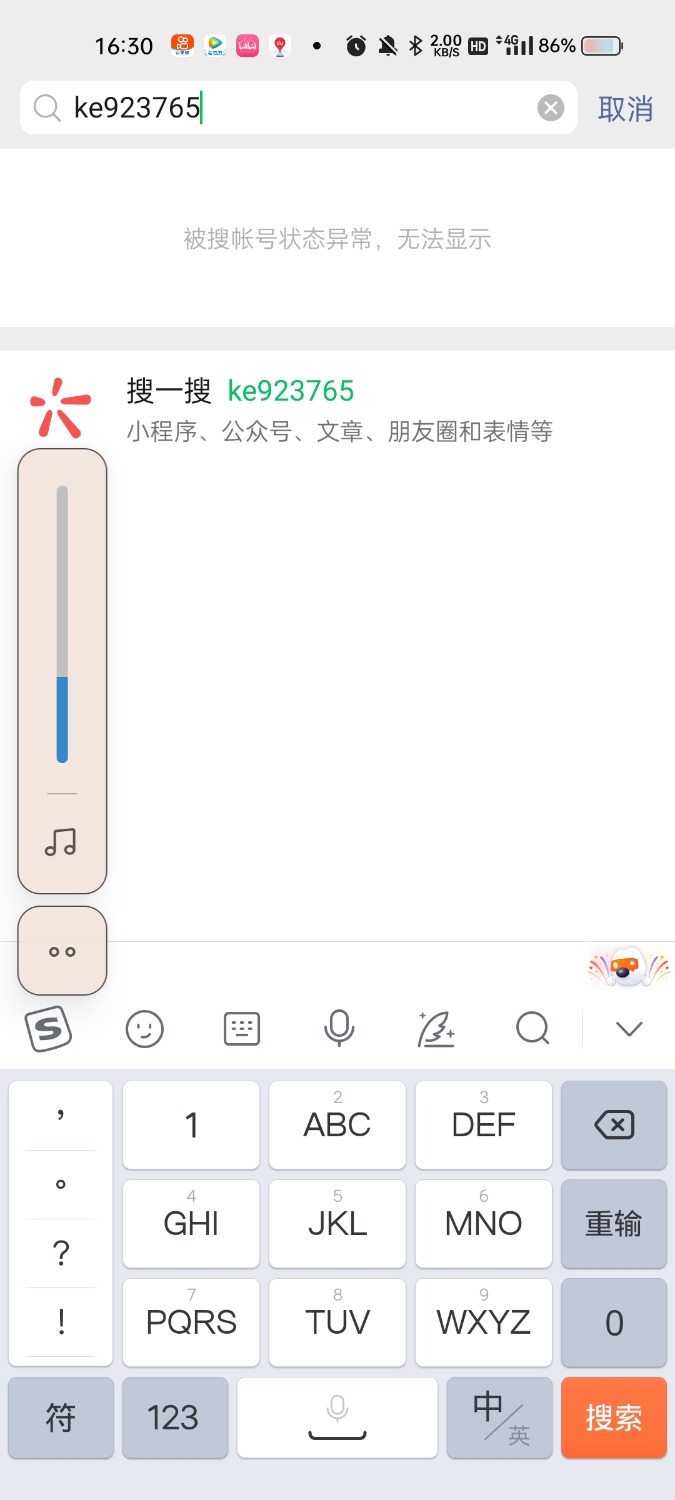The image size is (675, 1500).
Task: Open 搜一搜 results for ke923765
Action: click(340, 408)
